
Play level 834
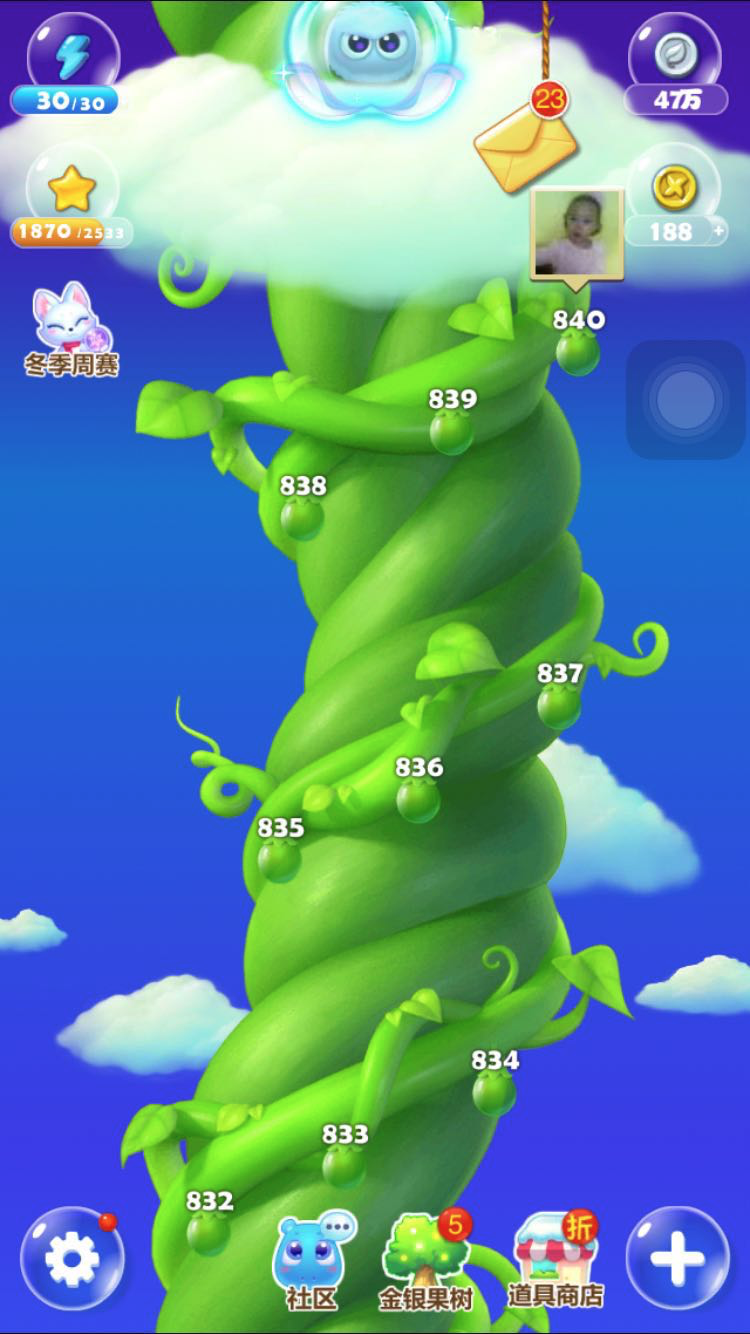tap(493, 1092)
